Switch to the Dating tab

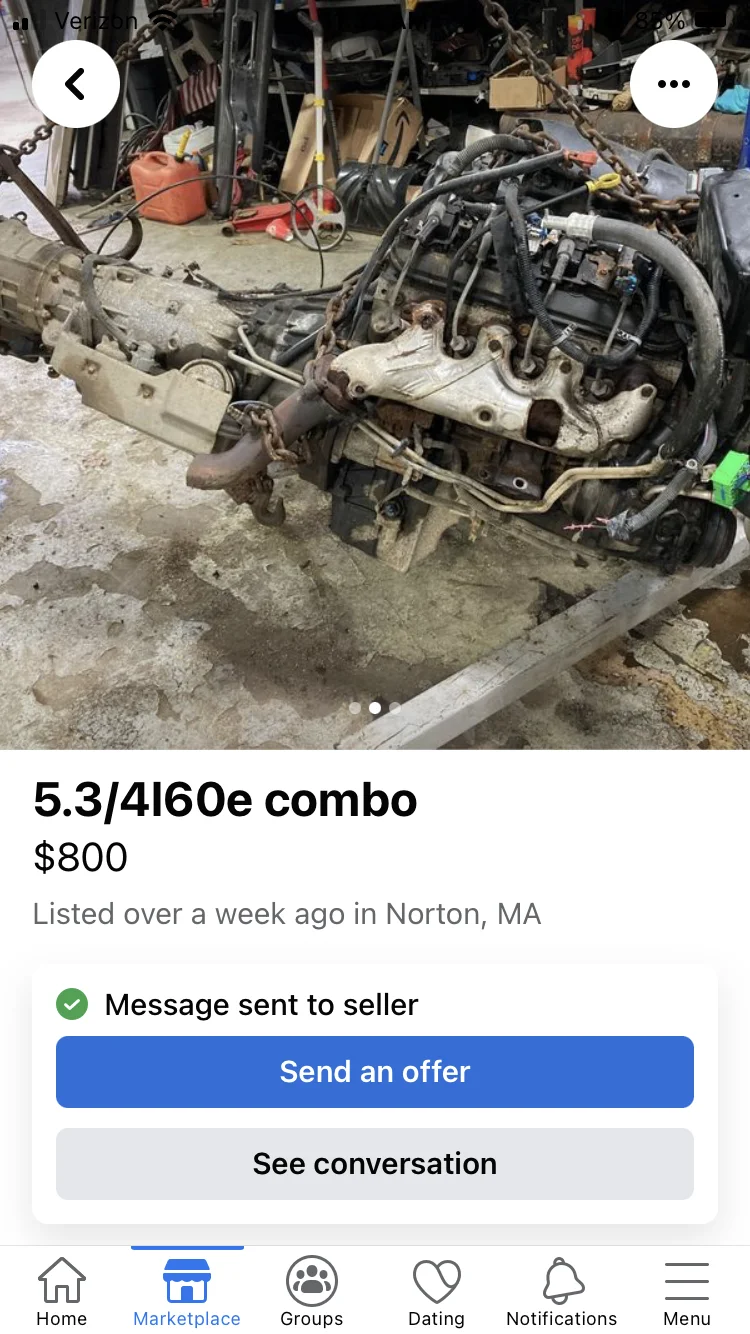click(437, 1292)
